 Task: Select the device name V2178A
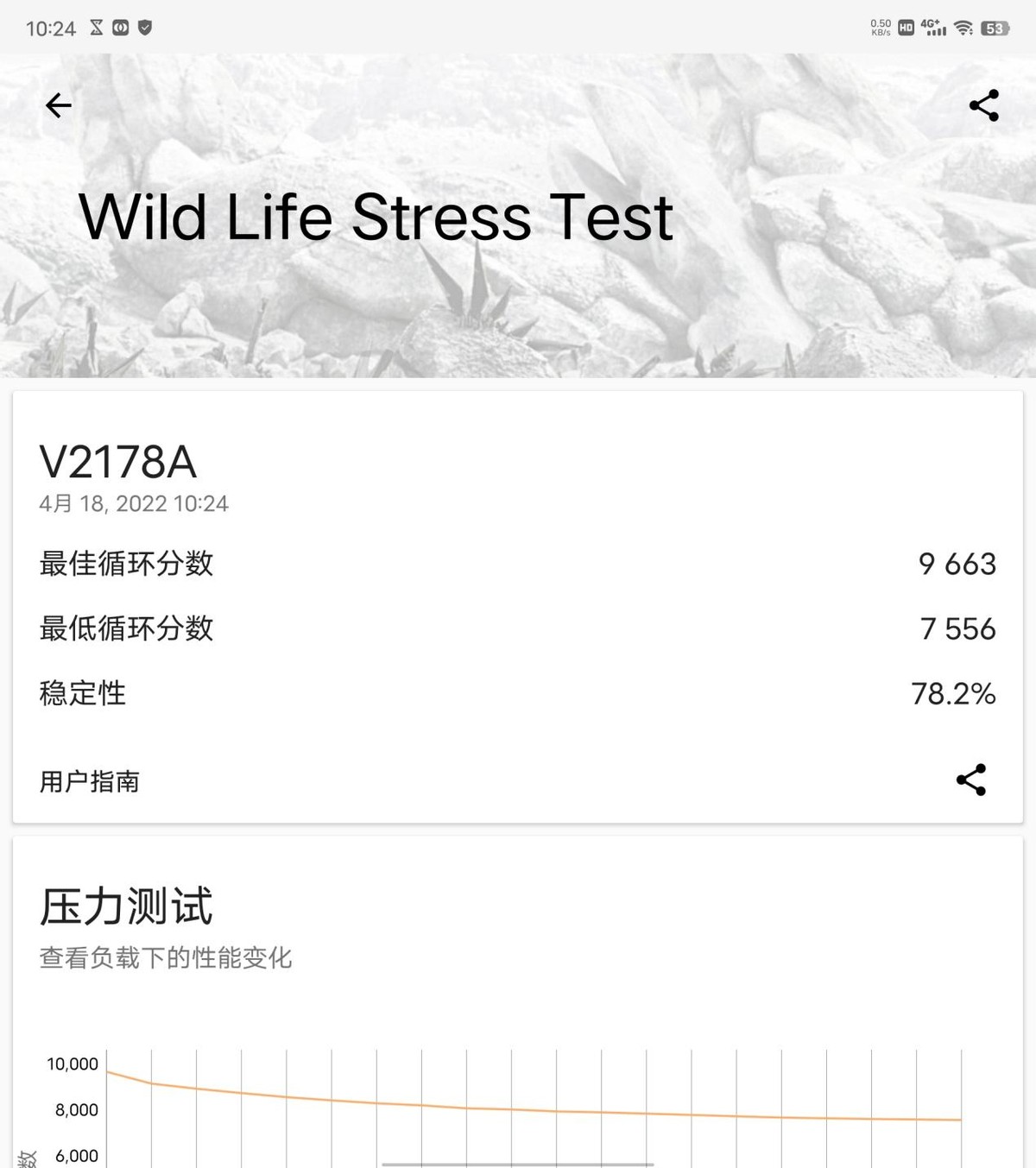pyautogui.click(x=118, y=464)
